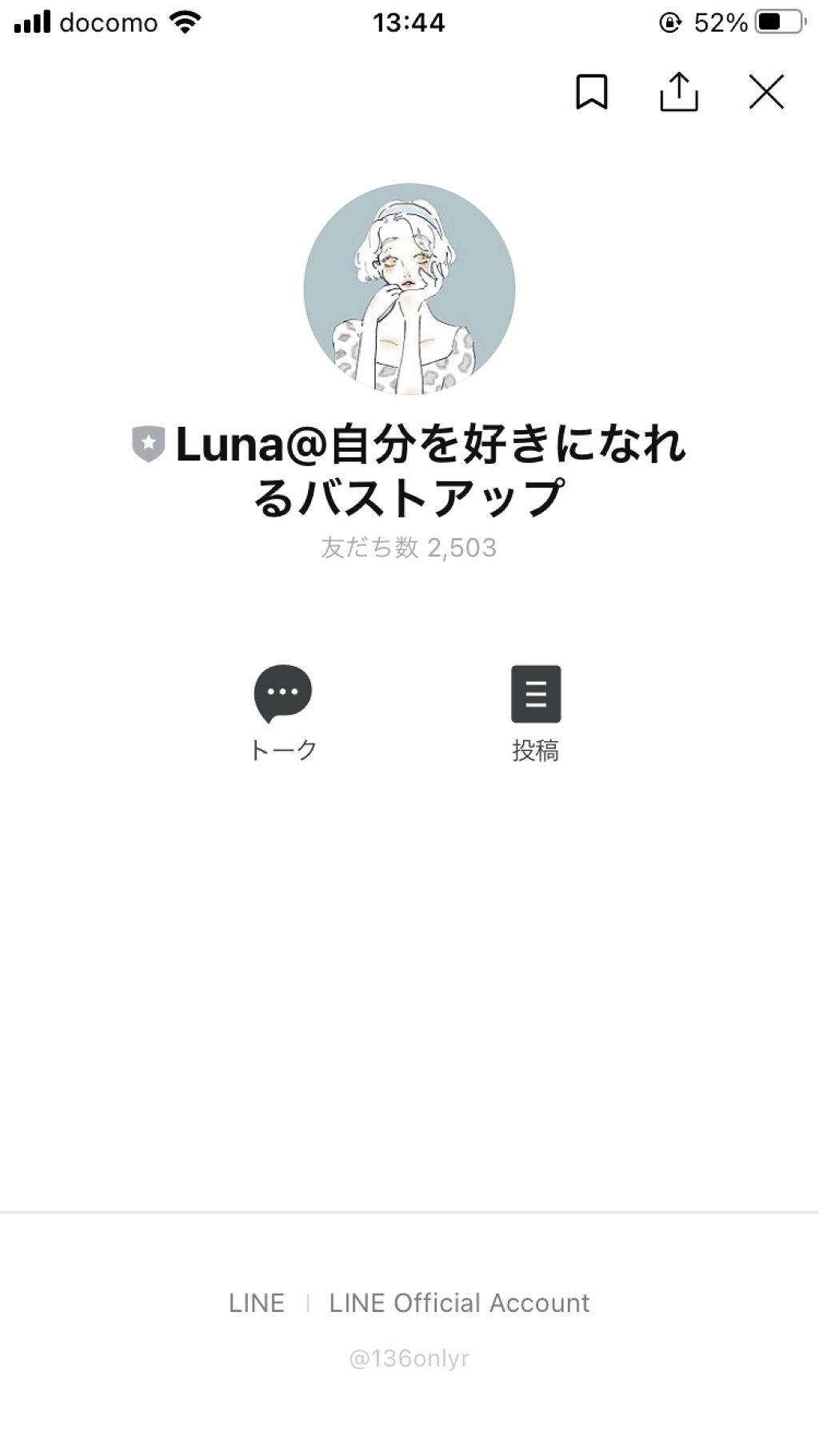Tap the share icon to share account
Viewport: 819px width, 1456px height.
click(677, 92)
